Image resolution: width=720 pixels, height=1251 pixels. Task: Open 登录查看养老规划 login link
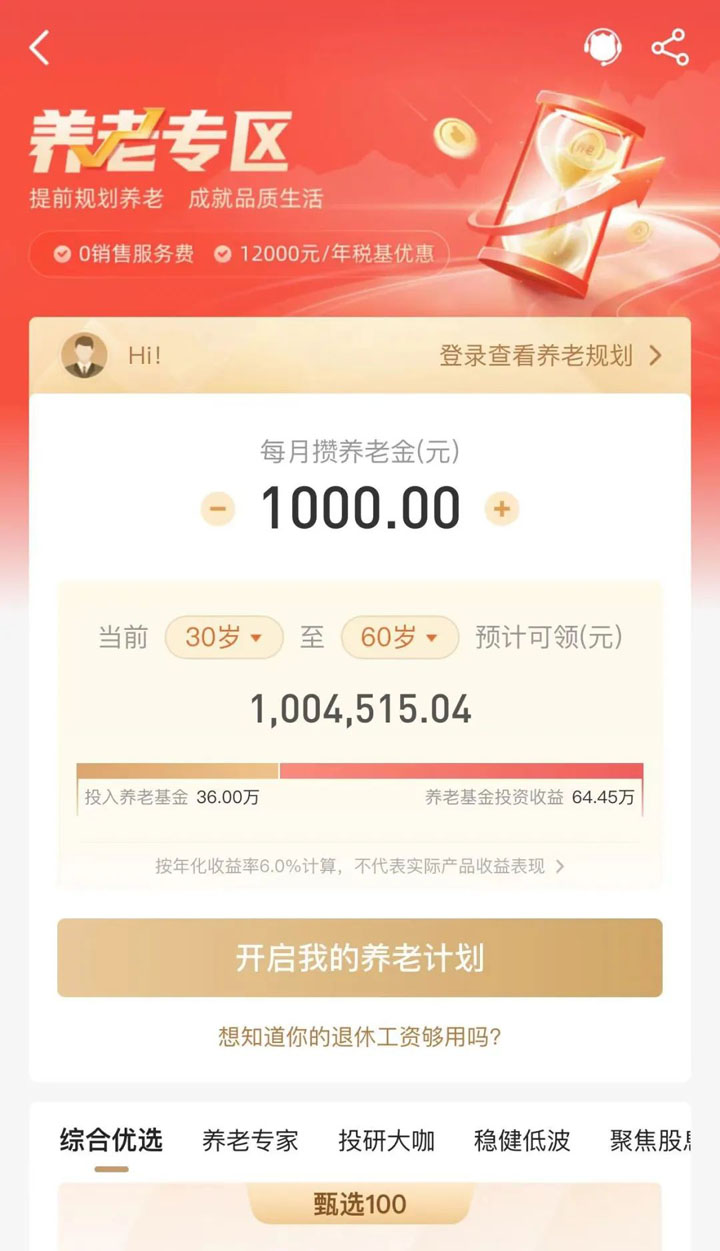(549, 355)
